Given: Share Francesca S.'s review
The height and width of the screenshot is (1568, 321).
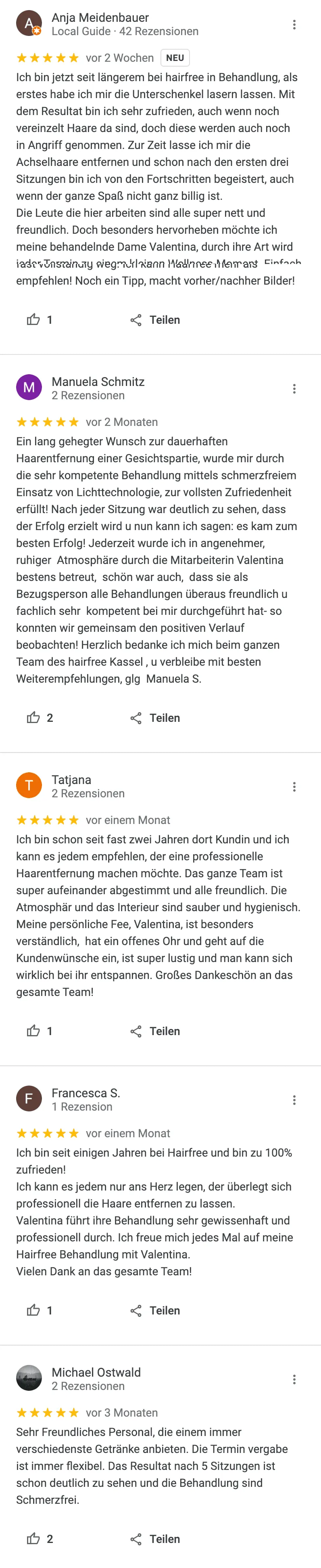Looking at the screenshot, I should [x=155, y=1310].
